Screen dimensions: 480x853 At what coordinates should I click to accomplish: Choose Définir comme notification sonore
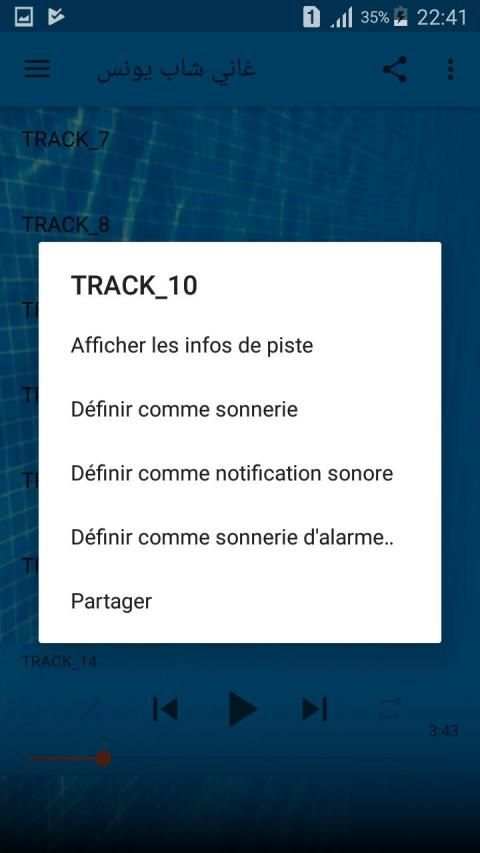pyautogui.click(x=239, y=473)
